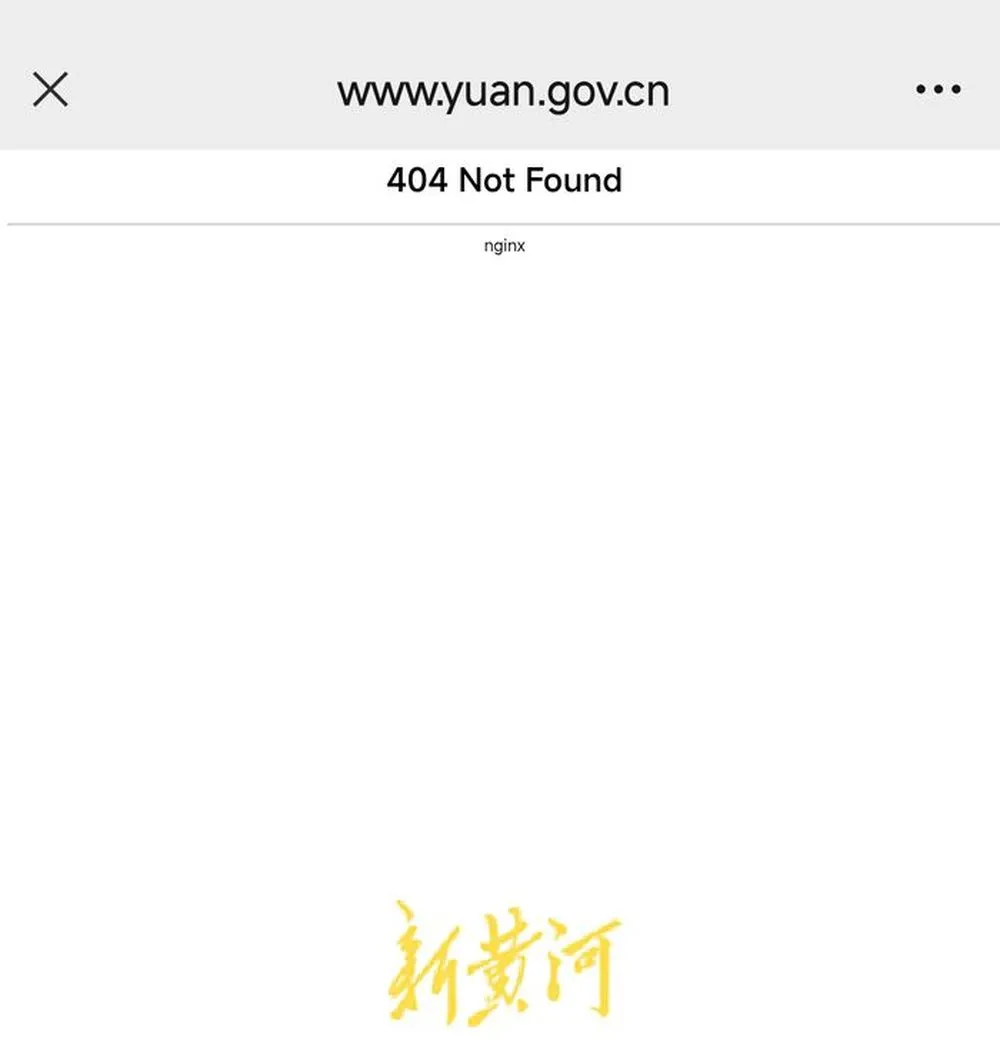Close the in-app browser page
This screenshot has height=1050, width=1000.
tap(50, 90)
